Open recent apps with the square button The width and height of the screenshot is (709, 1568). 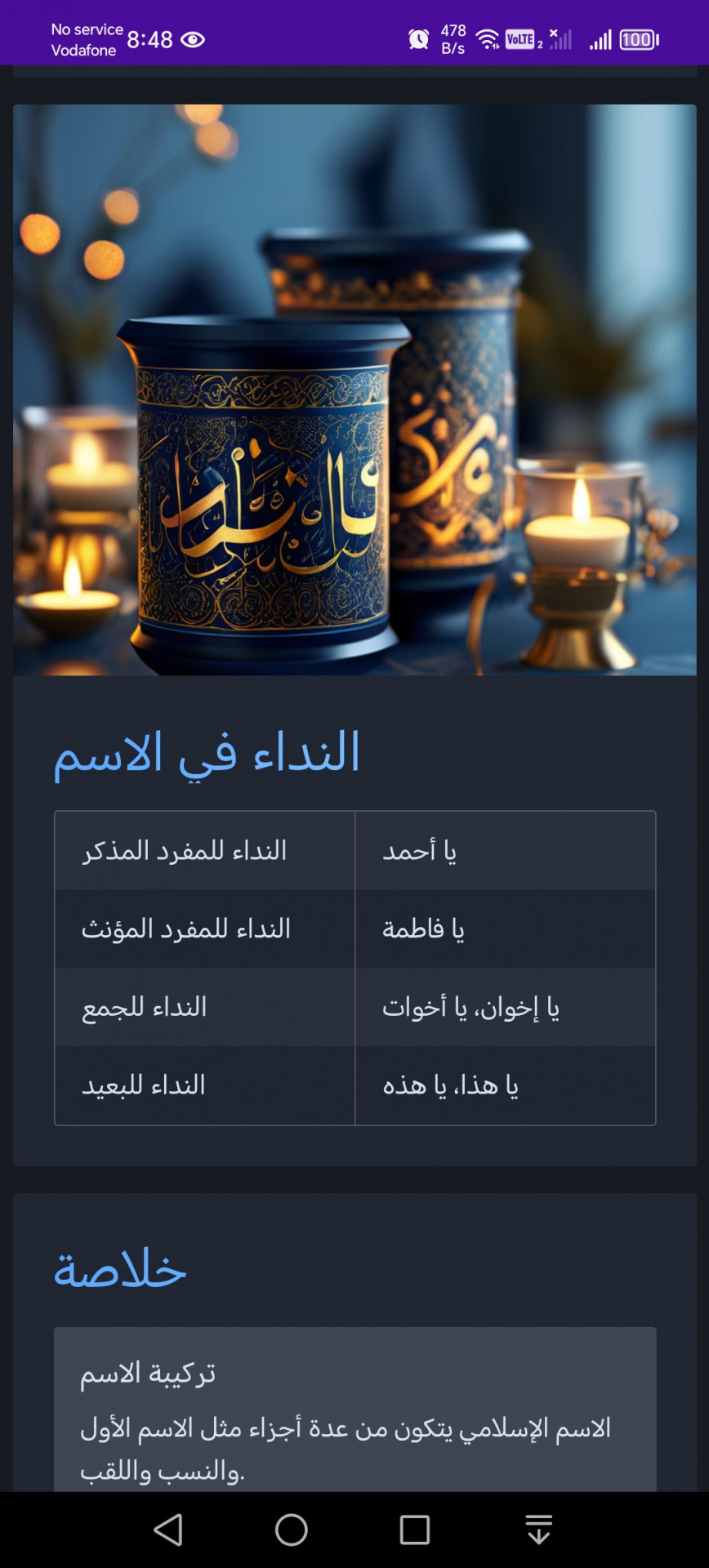pos(415,1530)
